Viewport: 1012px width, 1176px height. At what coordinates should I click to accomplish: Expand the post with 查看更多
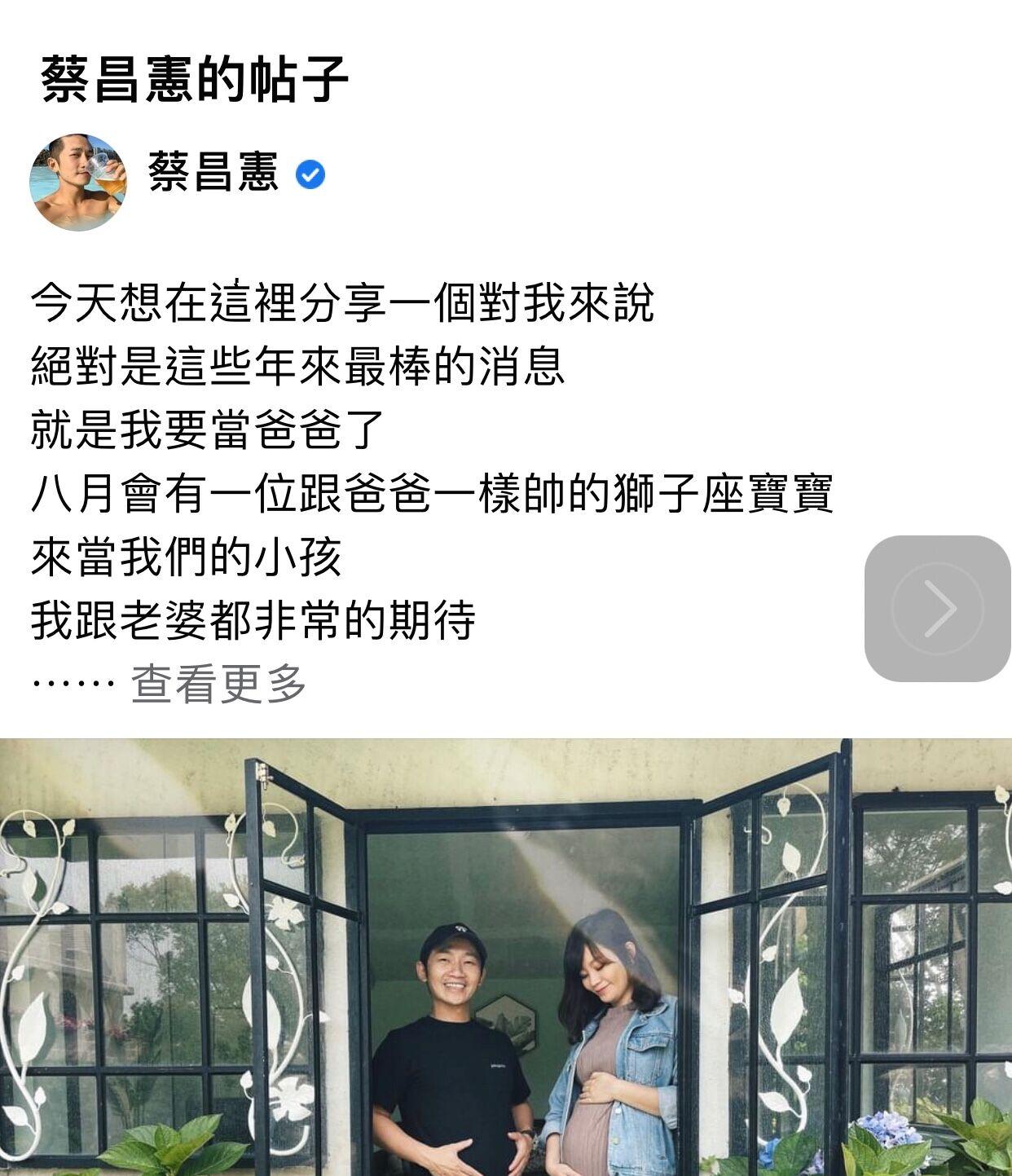[218, 684]
